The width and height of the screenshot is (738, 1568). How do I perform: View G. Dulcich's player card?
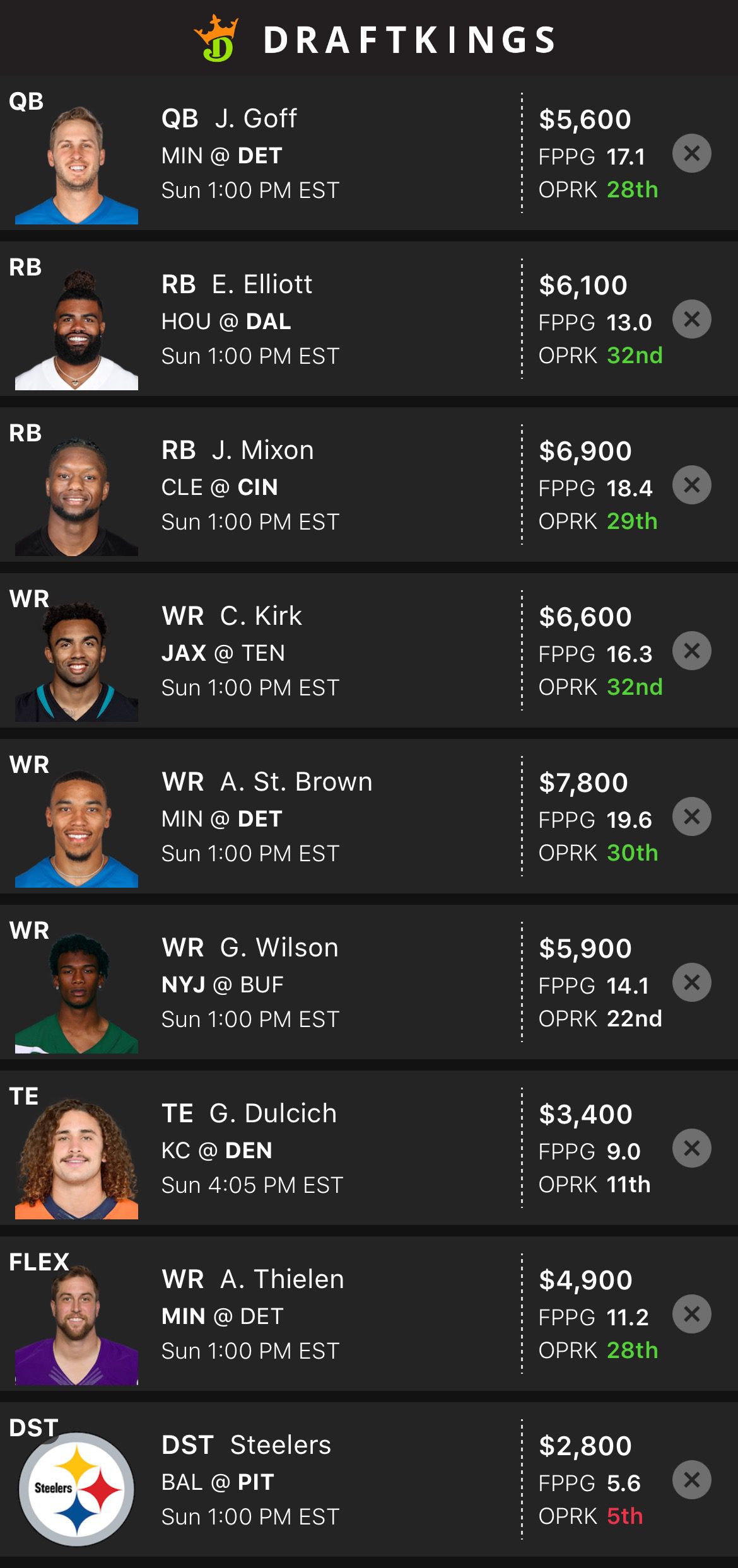point(272,1113)
